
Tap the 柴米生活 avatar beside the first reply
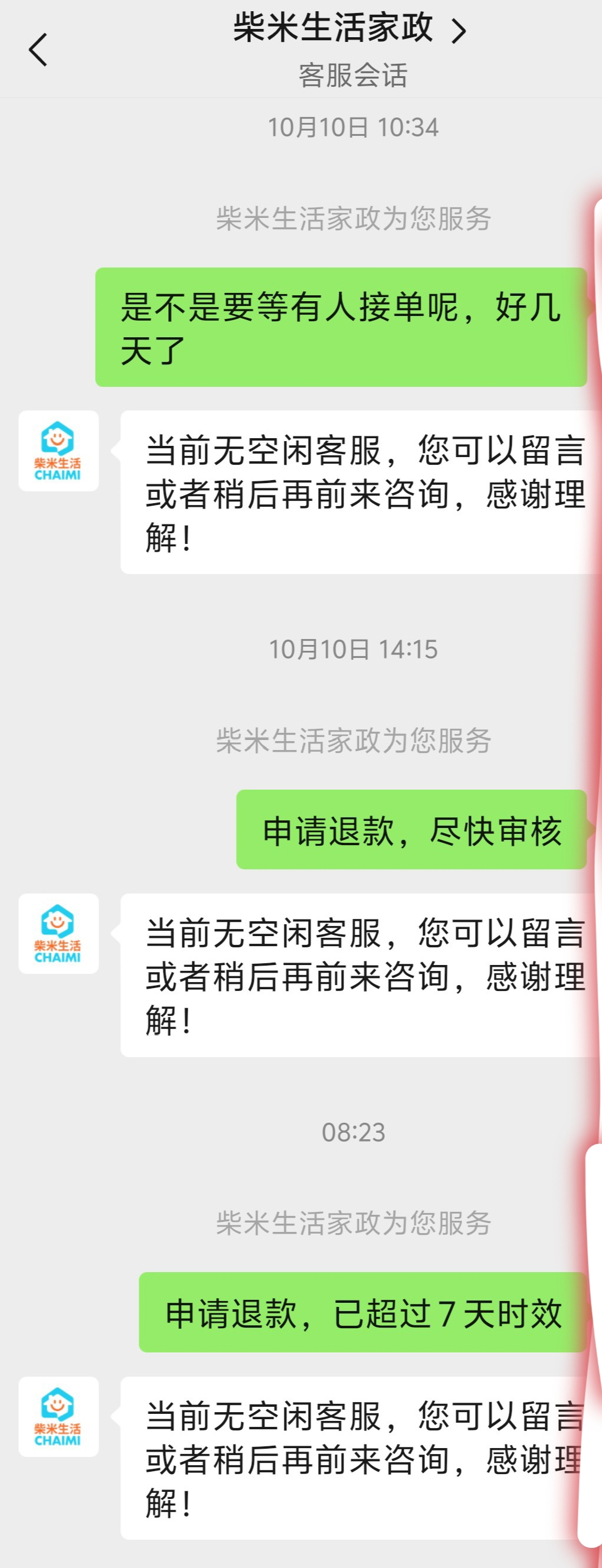point(58,451)
